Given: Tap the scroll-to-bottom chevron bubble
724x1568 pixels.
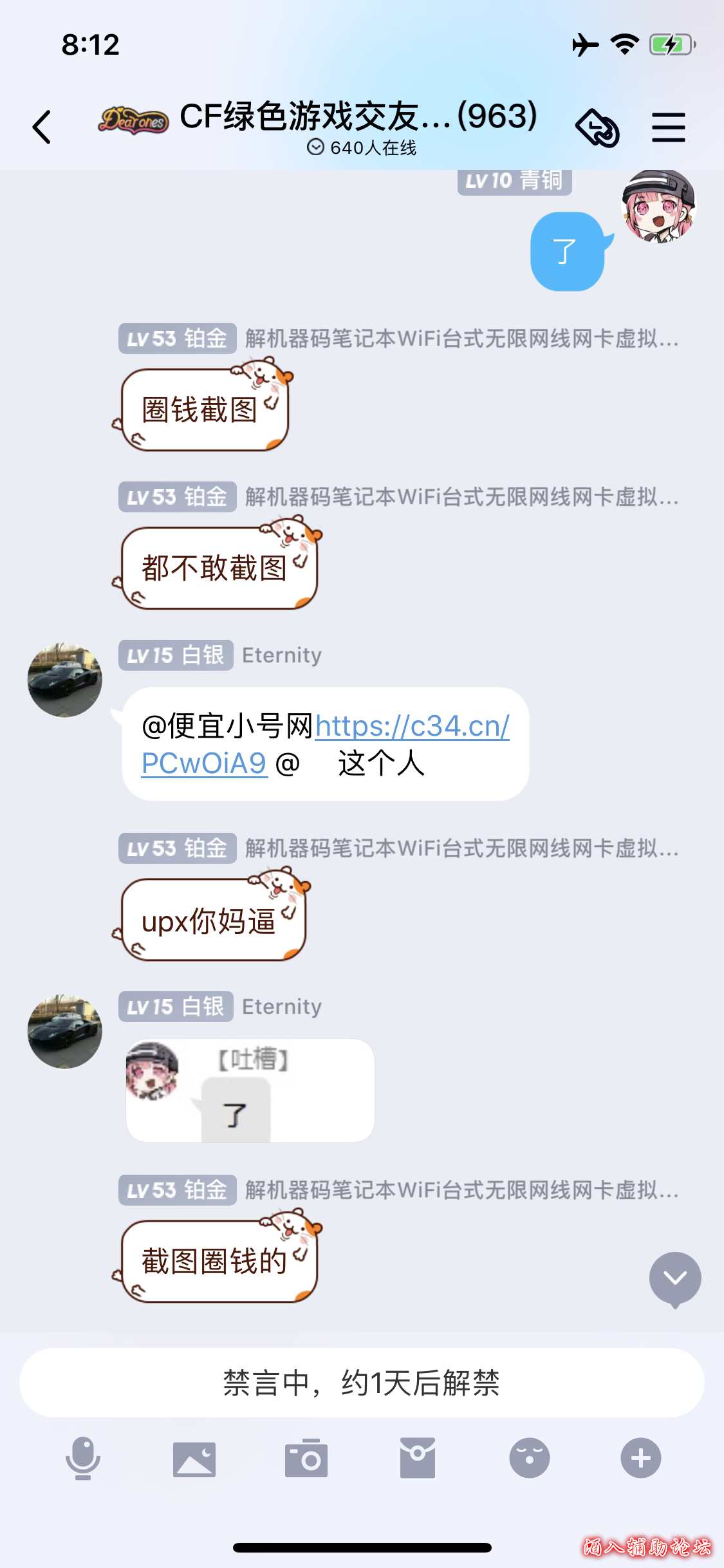Looking at the screenshot, I should pos(674,1278).
